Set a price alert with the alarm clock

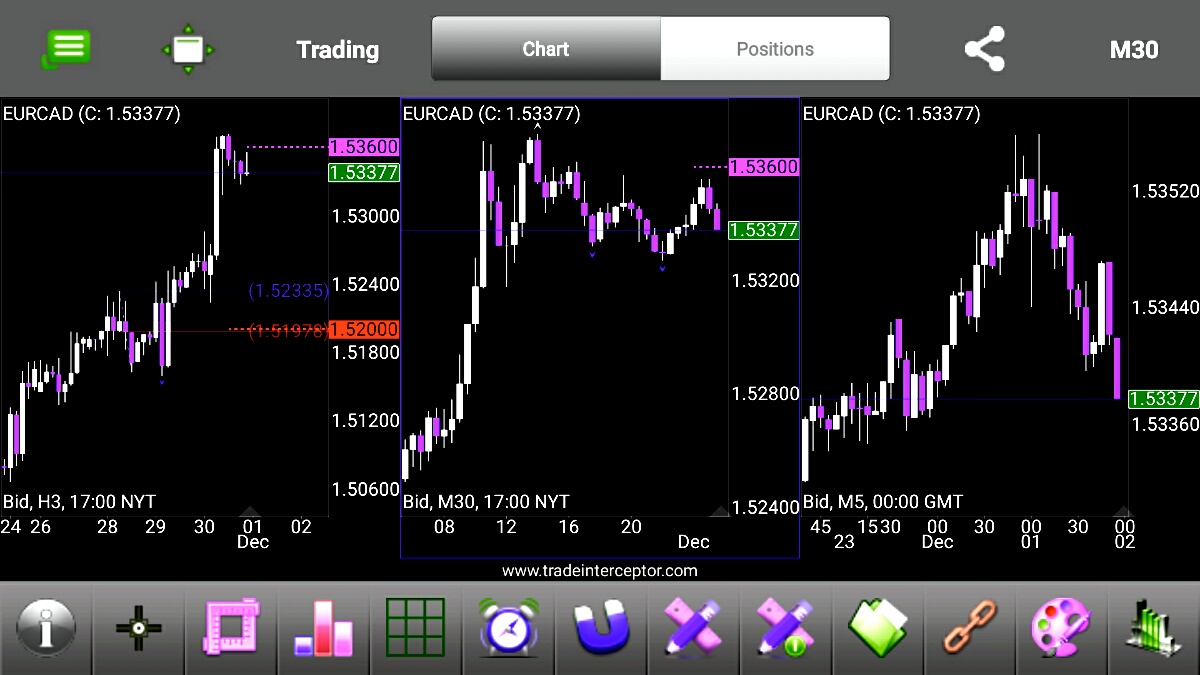[508, 629]
